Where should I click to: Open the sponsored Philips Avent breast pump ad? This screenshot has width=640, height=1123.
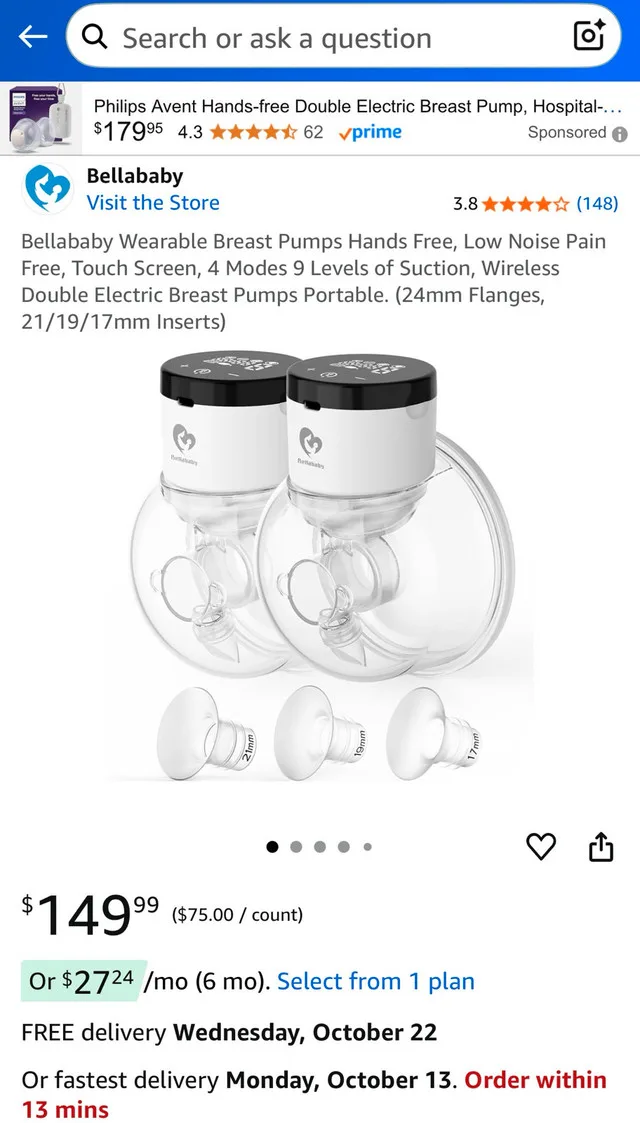tap(320, 119)
